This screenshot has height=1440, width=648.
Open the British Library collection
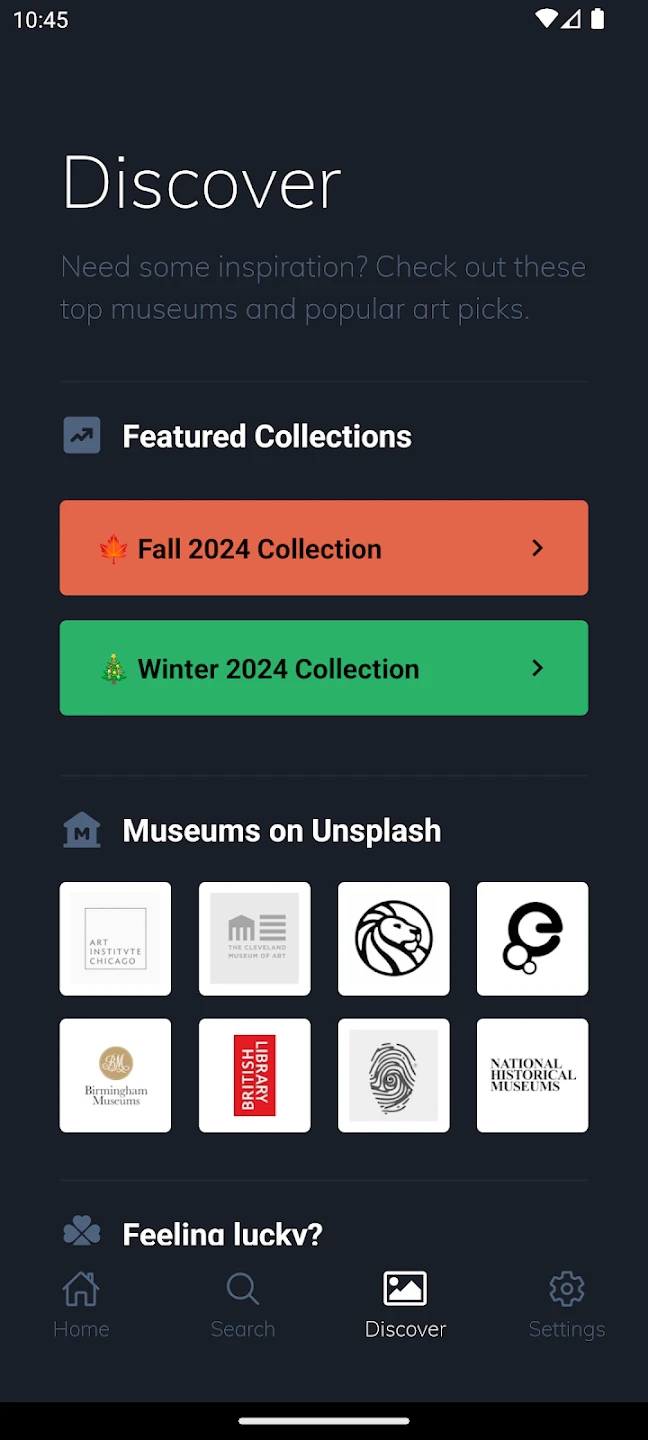tap(255, 1076)
